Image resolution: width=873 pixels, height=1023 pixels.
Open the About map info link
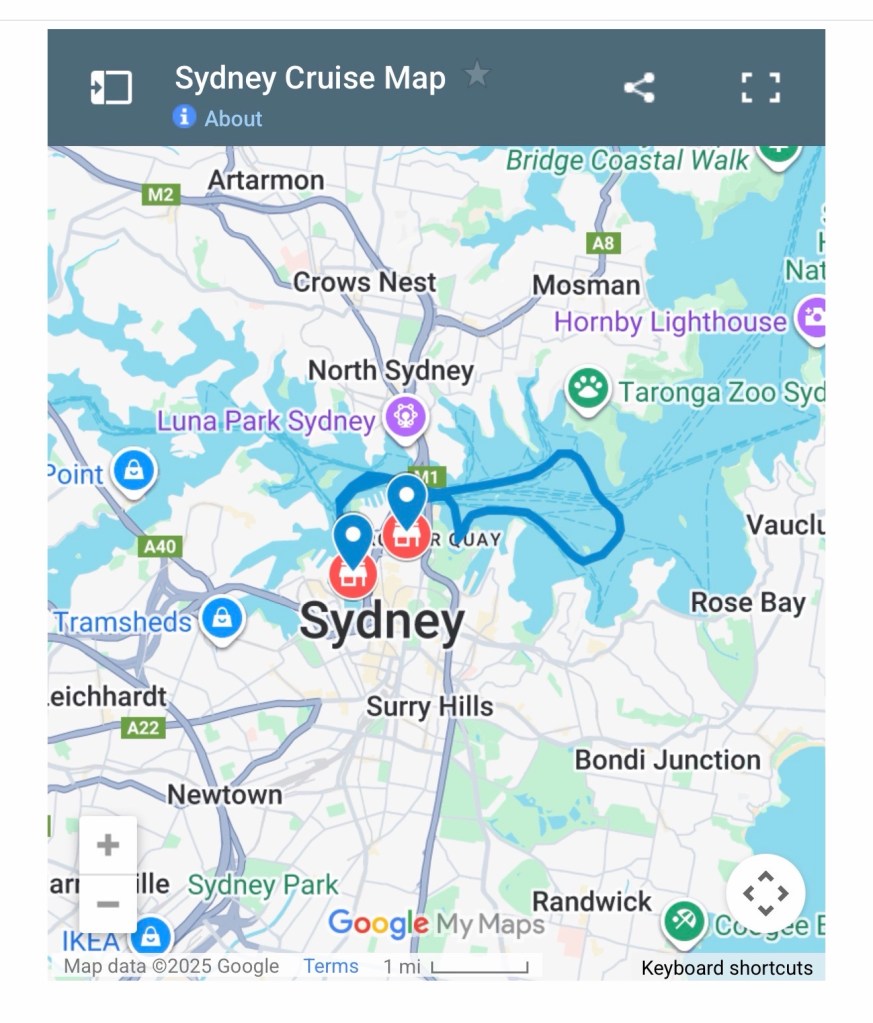pos(218,118)
